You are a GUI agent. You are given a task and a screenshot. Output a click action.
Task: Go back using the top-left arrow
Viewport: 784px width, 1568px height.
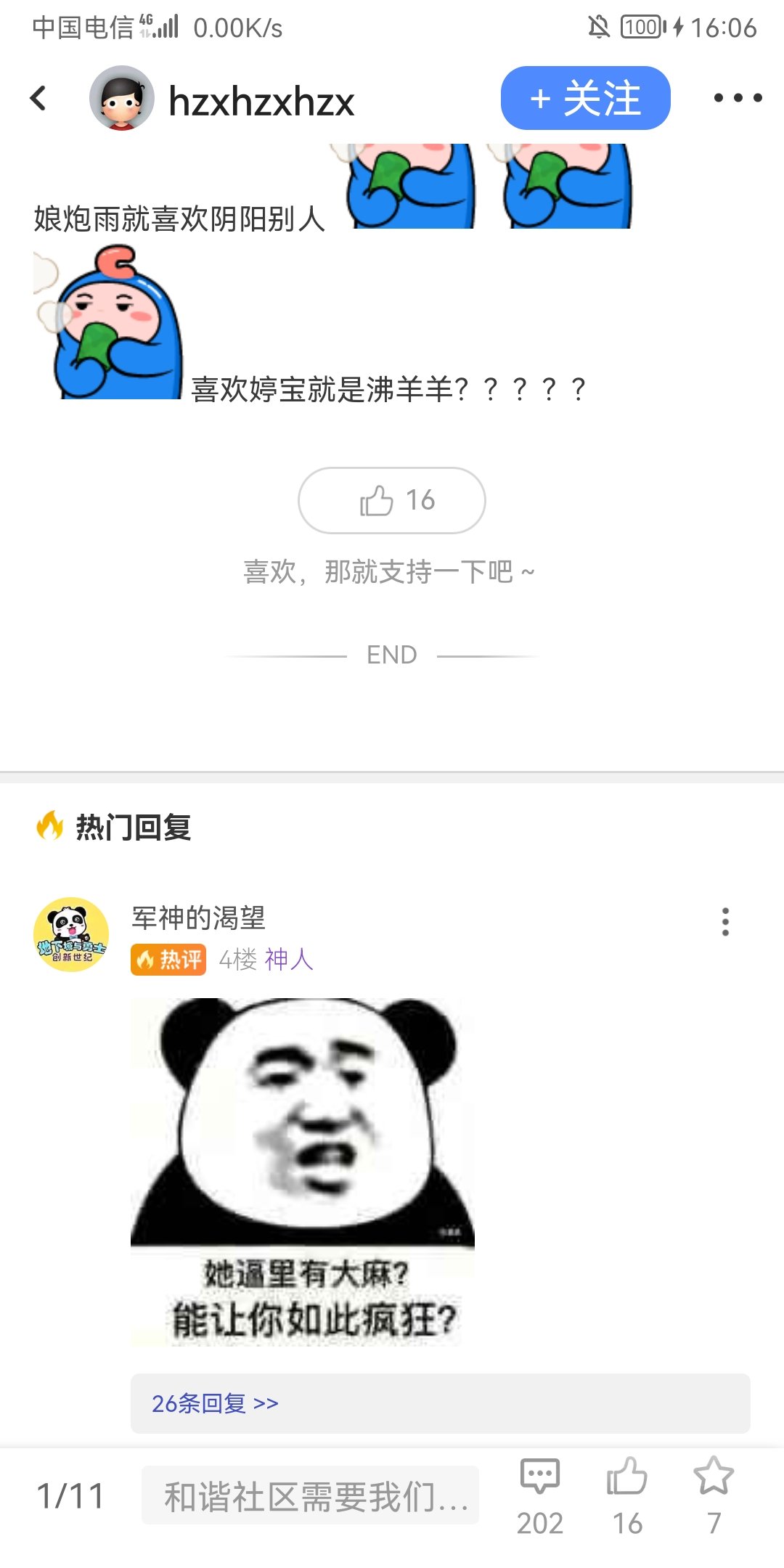pos(38,98)
